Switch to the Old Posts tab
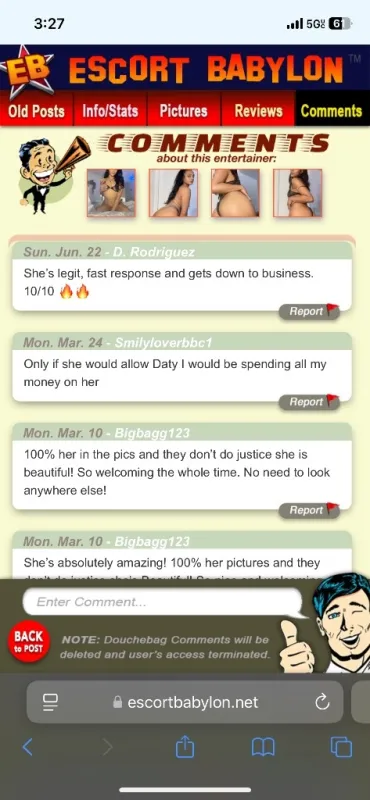Viewport: 370px width, 800px height. pyautogui.click(x=37, y=111)
